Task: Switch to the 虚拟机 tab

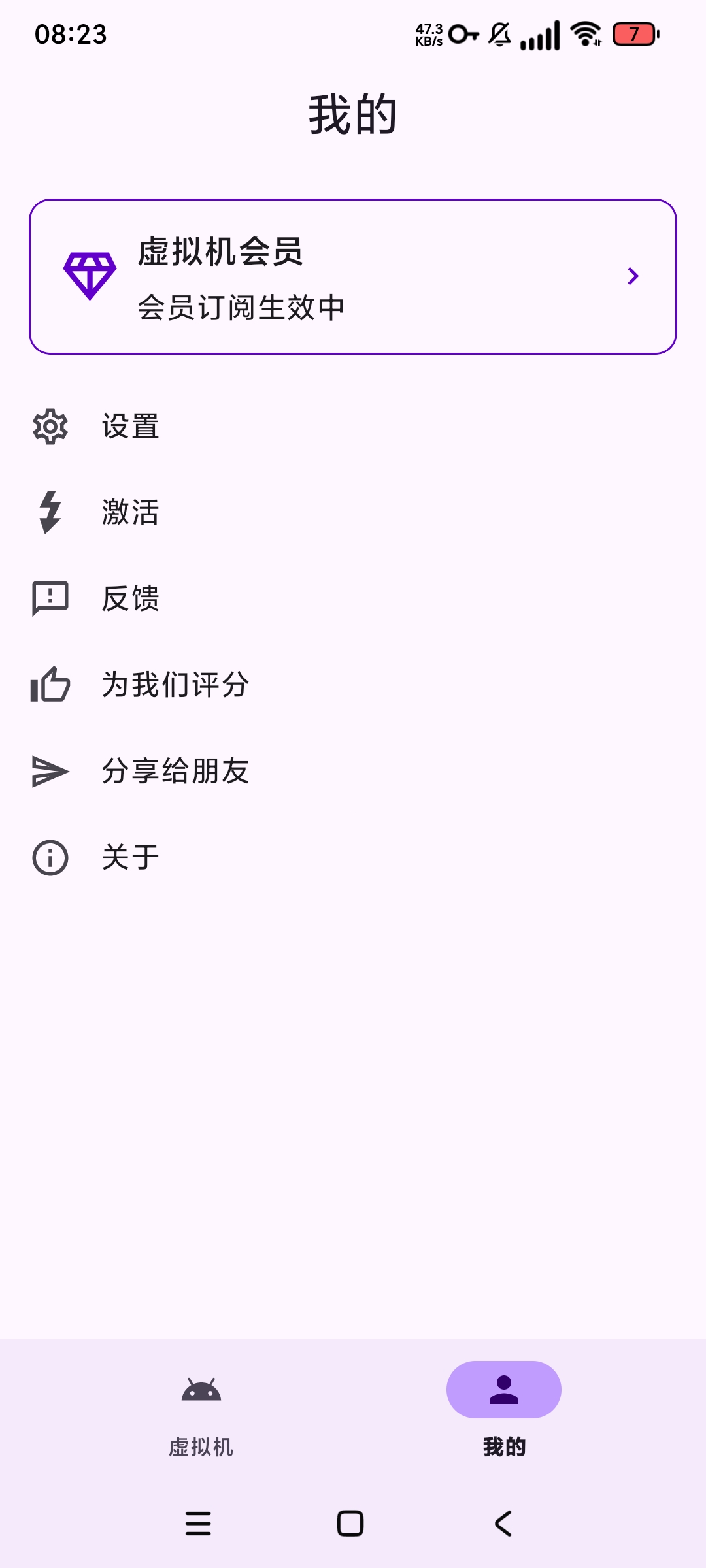Action: pos(201,1408)
